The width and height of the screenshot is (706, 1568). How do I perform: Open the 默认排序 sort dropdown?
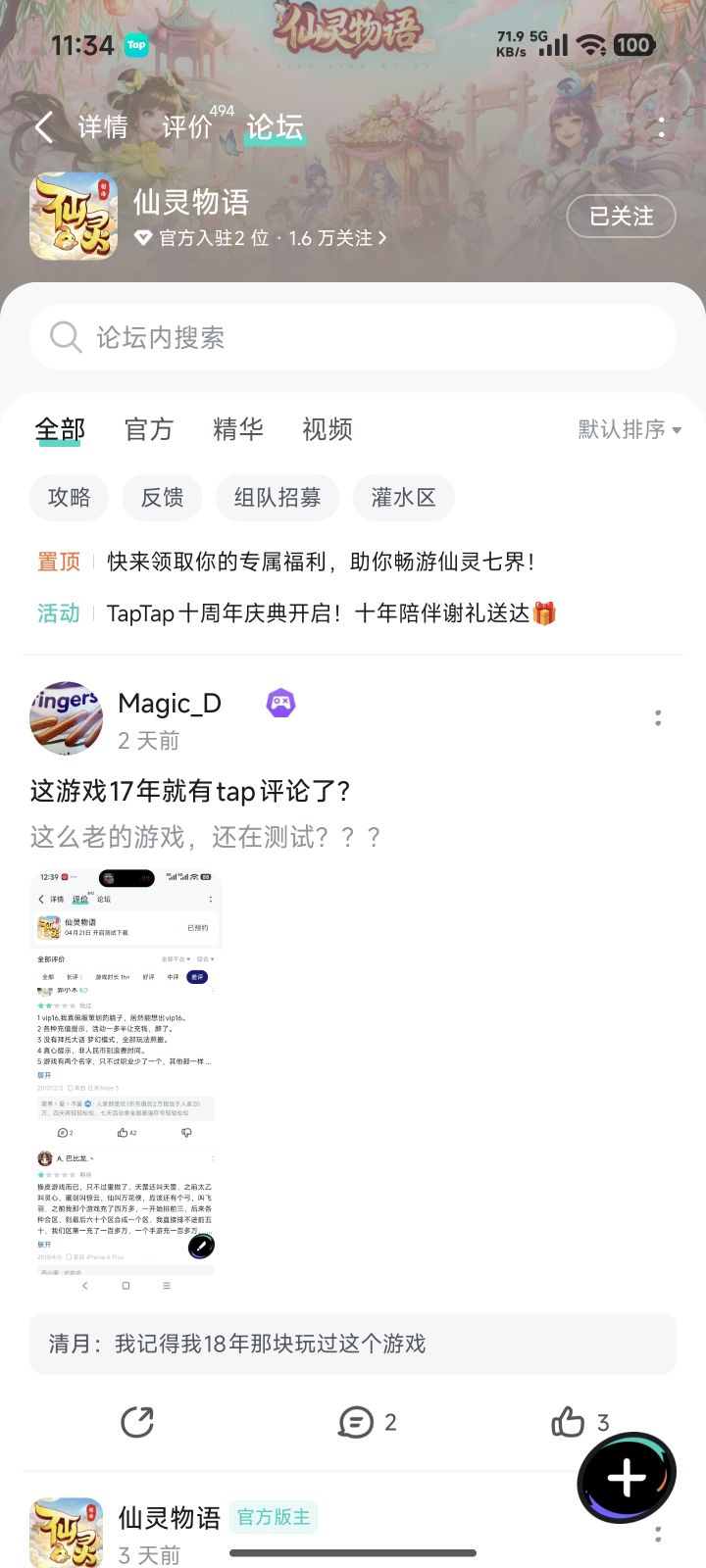629,429
